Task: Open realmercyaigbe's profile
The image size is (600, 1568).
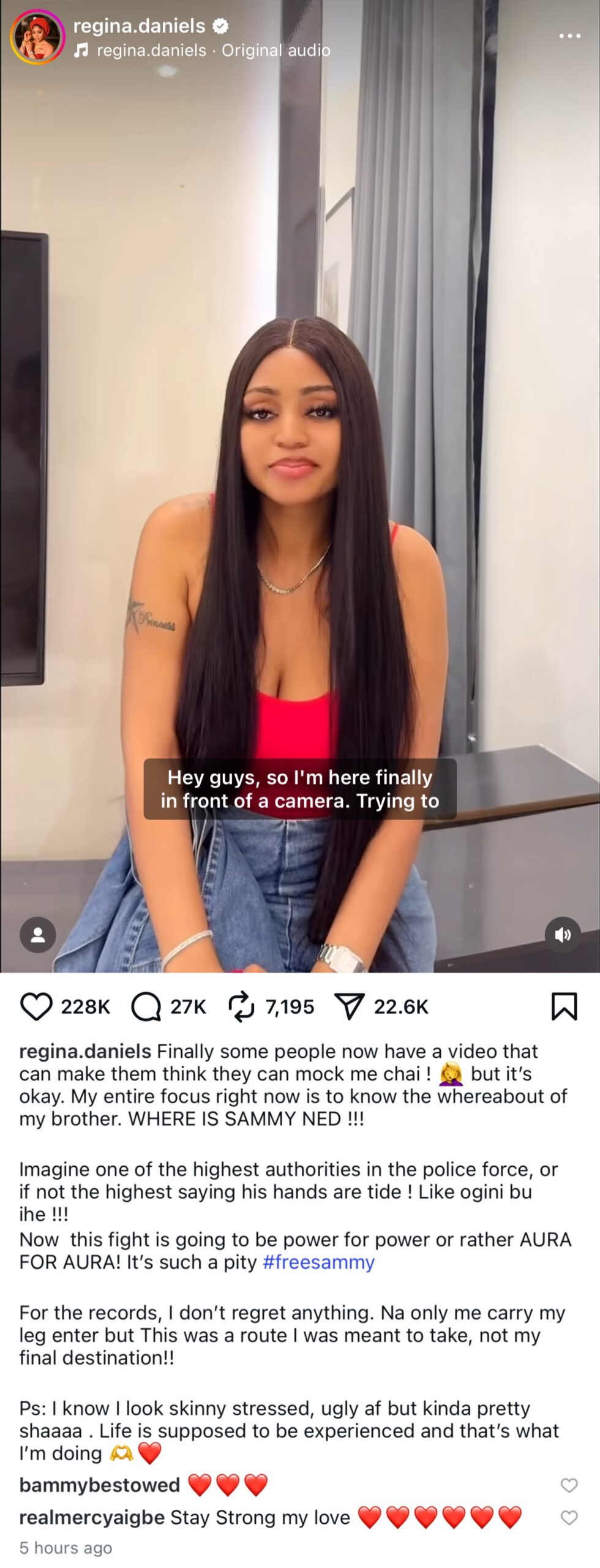Action: (x=92, y=1518)
